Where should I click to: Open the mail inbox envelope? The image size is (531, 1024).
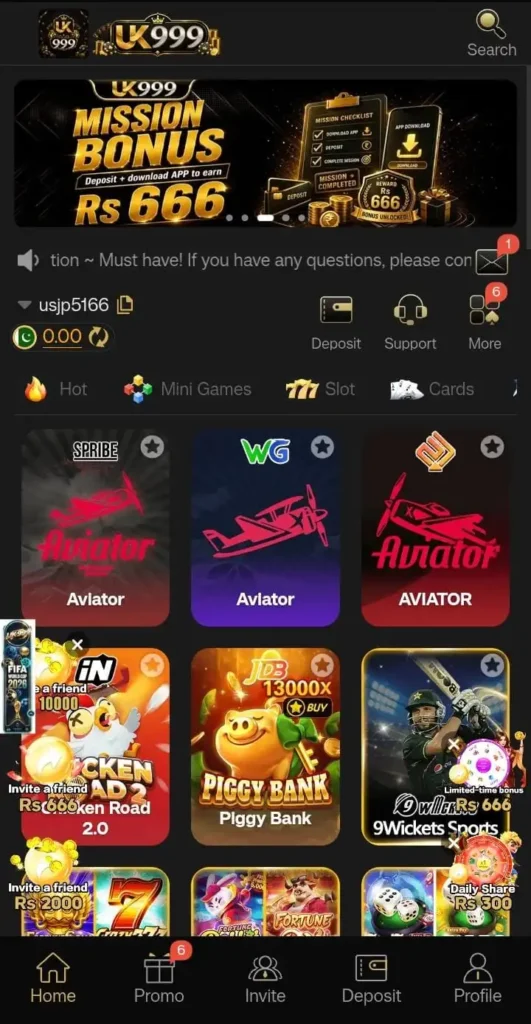[491, 262]
